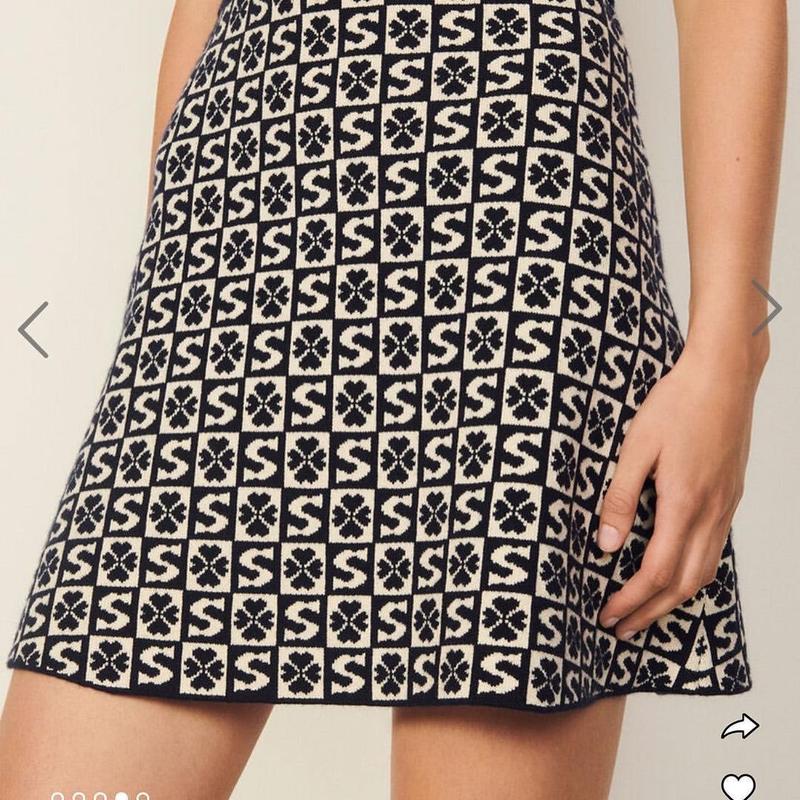
Task: Add the skirt to favorites
Action: click(x=739, y=787)
